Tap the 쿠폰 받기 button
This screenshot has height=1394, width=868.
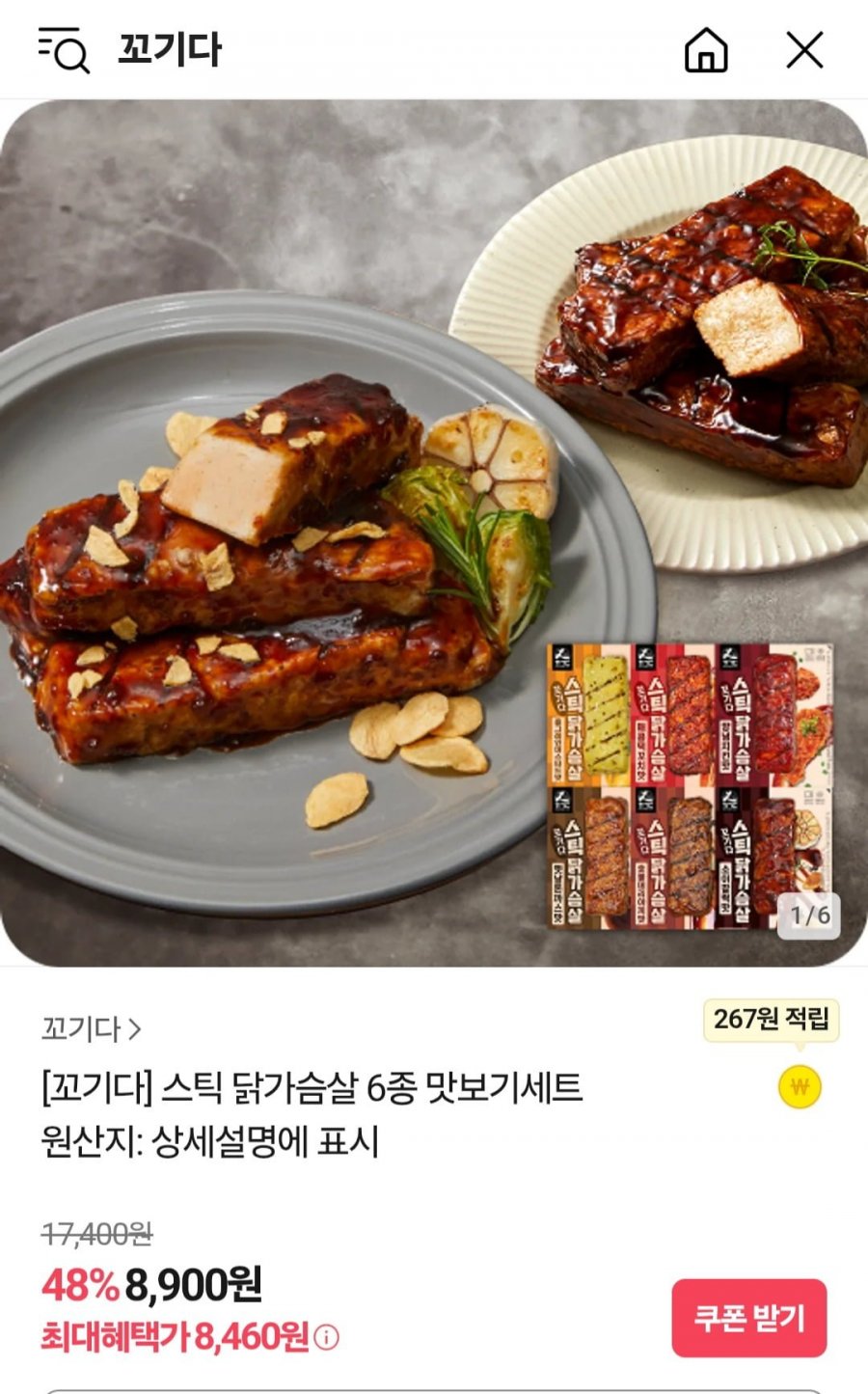[748, 1318]
